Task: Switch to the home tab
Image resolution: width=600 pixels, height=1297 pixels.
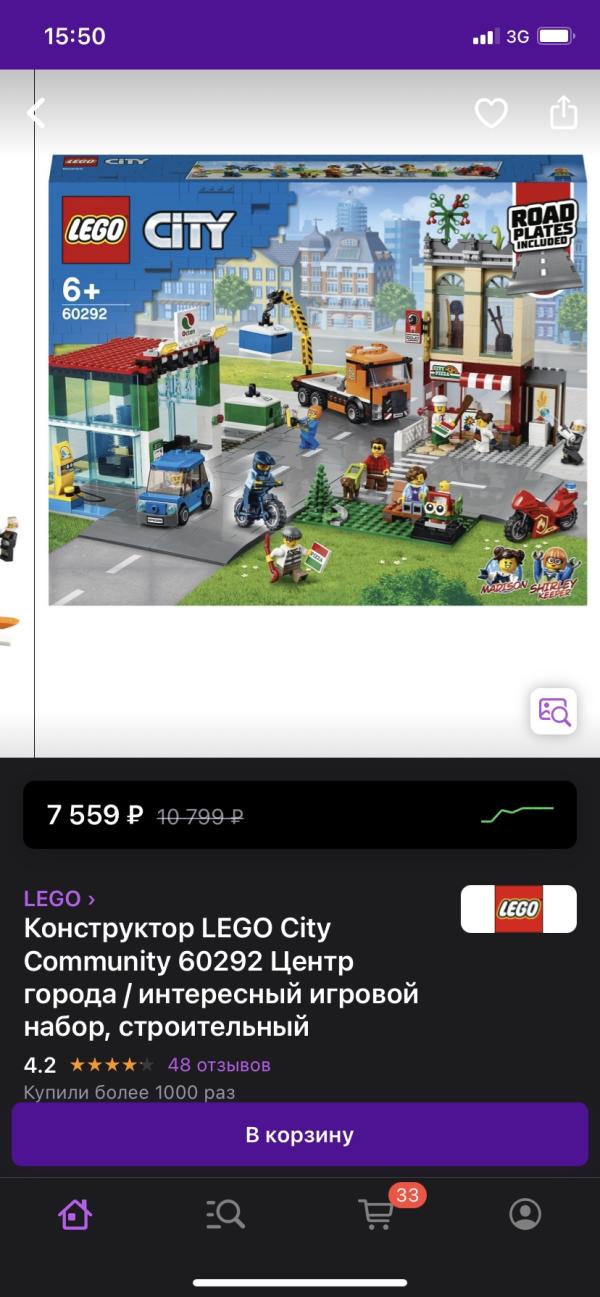Action: click(x=75, y=1214)
